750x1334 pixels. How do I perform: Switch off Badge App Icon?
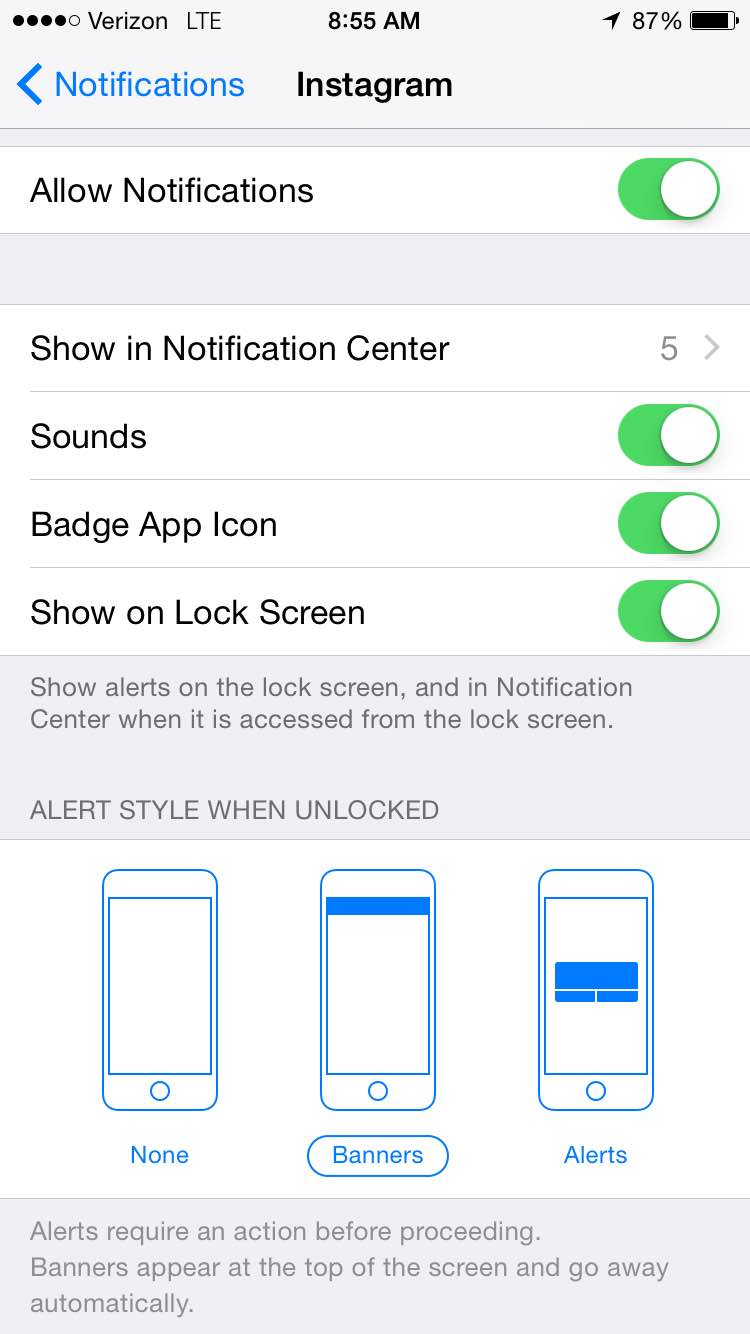(x=668, y=524)
